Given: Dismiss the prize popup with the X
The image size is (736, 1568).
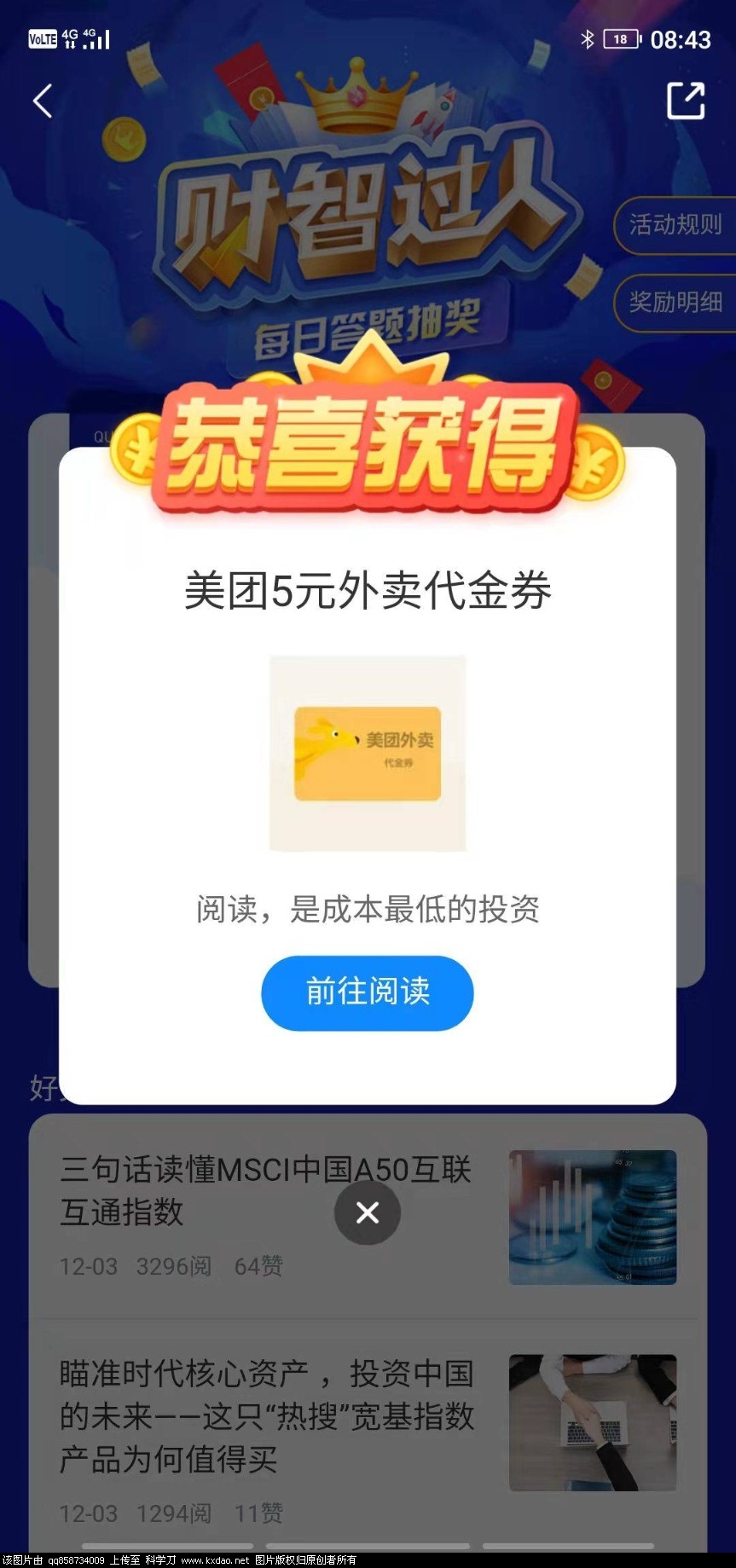Looking at the screenshot, I should [368, 1212].
